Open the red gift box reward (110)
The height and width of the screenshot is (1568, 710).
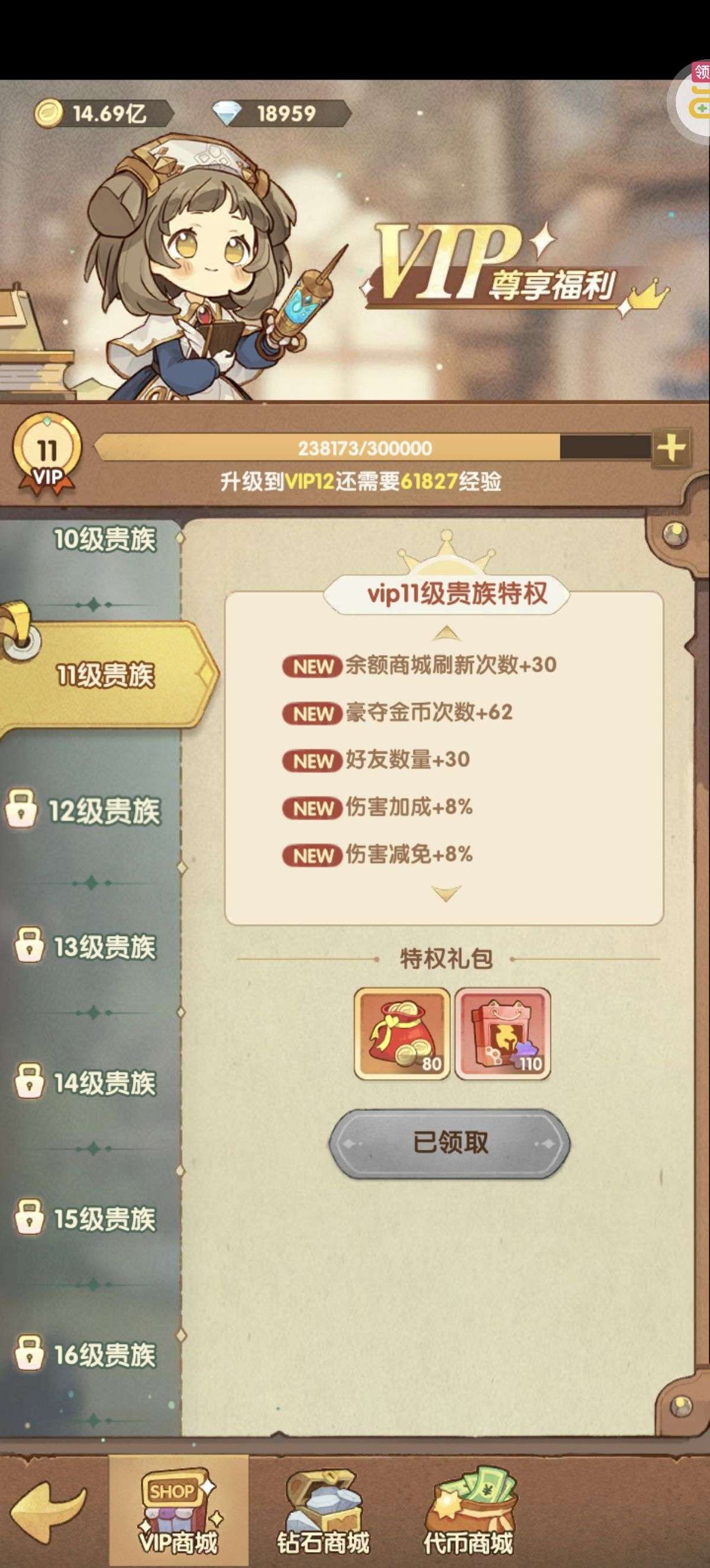point(503,1034)
